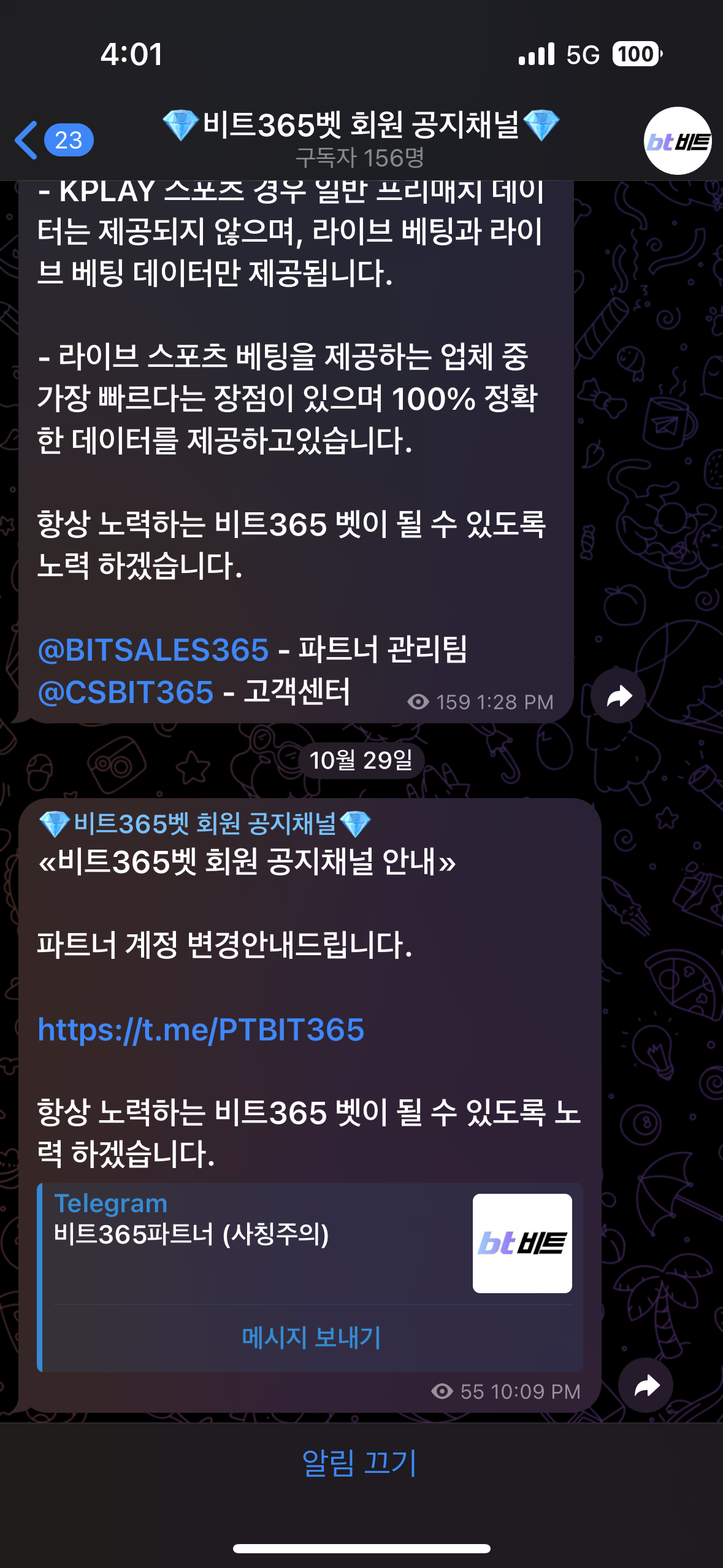The width and height of the screenshot is (723, 1568).
Task: Open the channel name above the October 29 post
Action: tap(205, 824)
